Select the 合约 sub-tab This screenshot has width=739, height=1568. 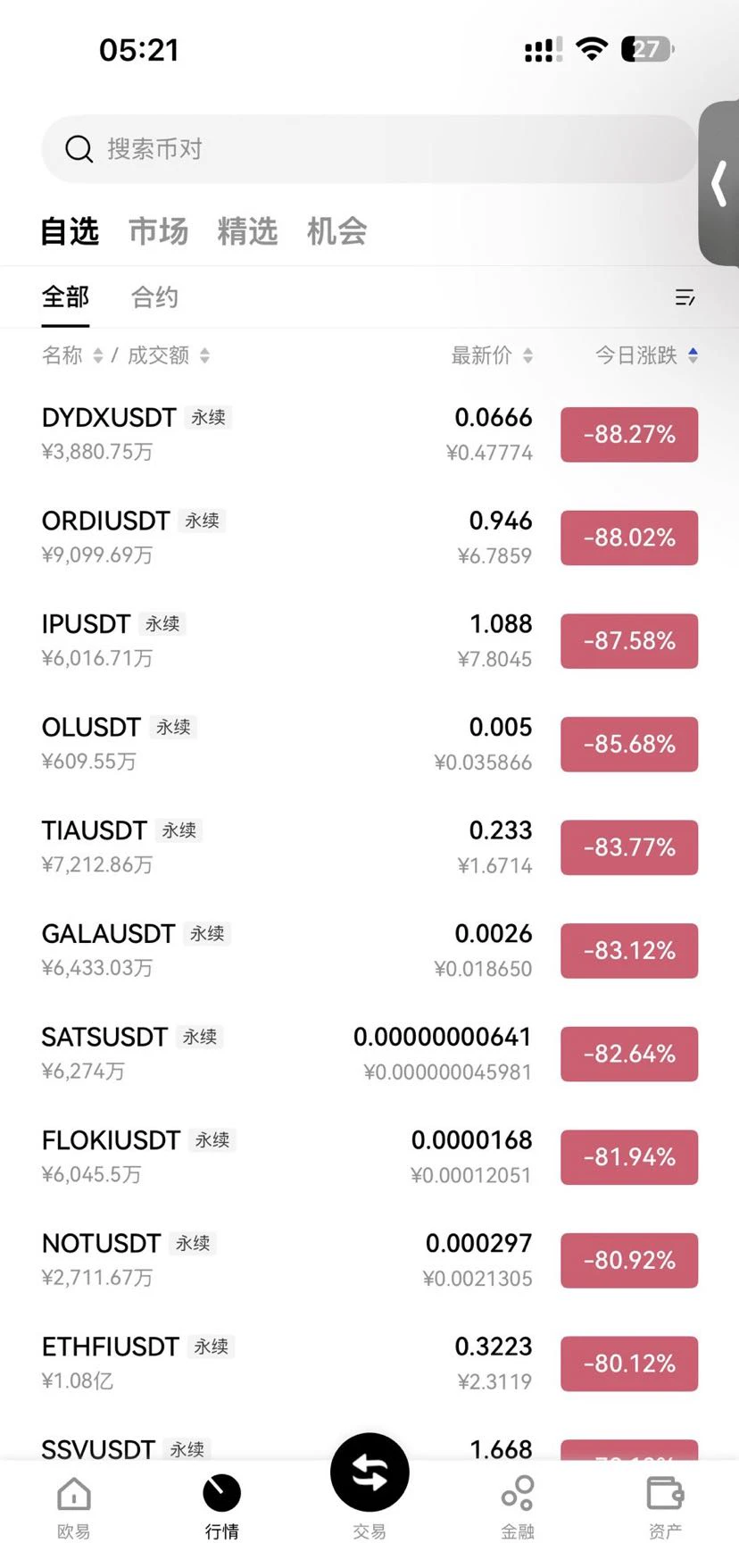click(x=154, y=297)
